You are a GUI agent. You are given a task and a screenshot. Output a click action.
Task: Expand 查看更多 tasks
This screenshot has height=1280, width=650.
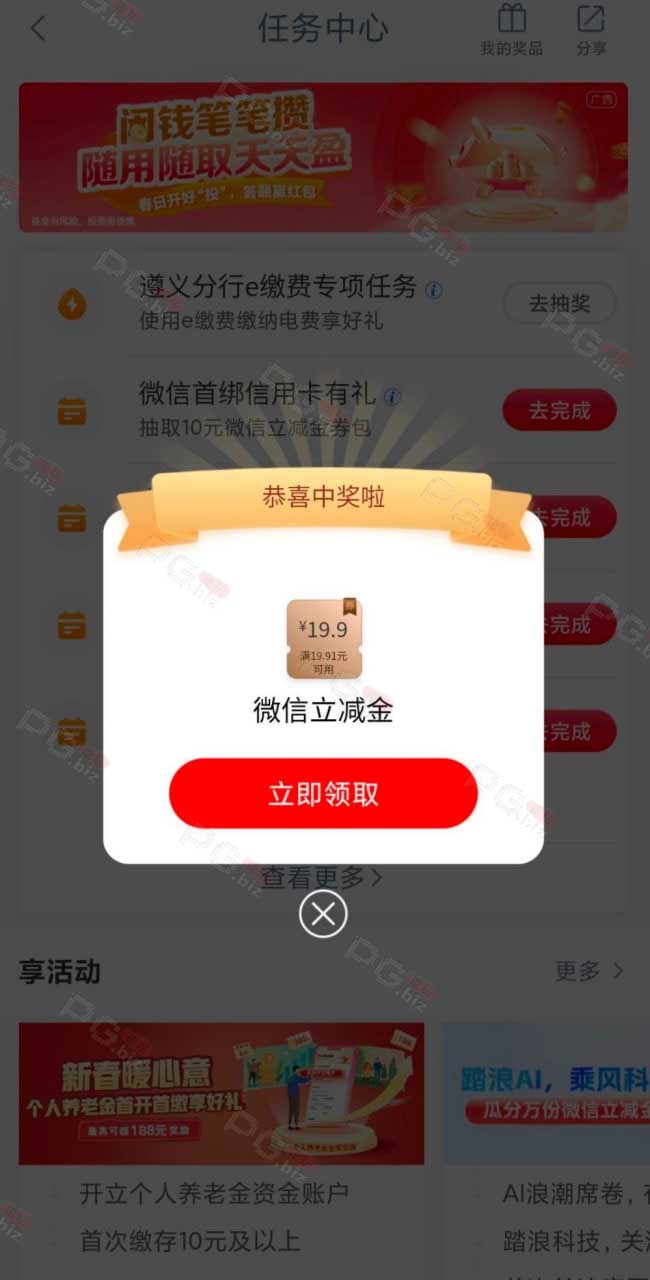(x=322, y=878)
